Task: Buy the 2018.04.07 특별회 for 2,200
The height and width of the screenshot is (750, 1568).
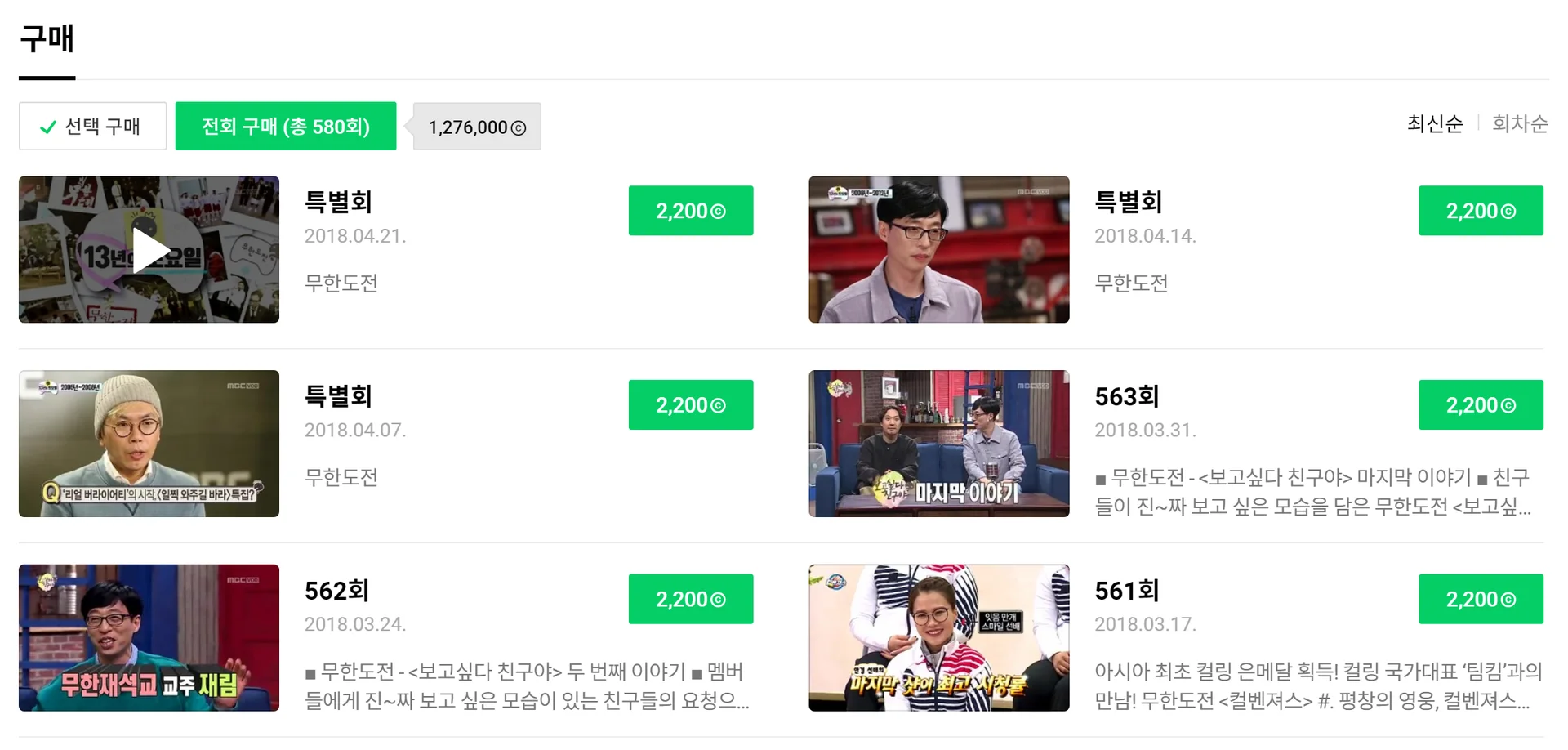Action: [x=690, y=404]
